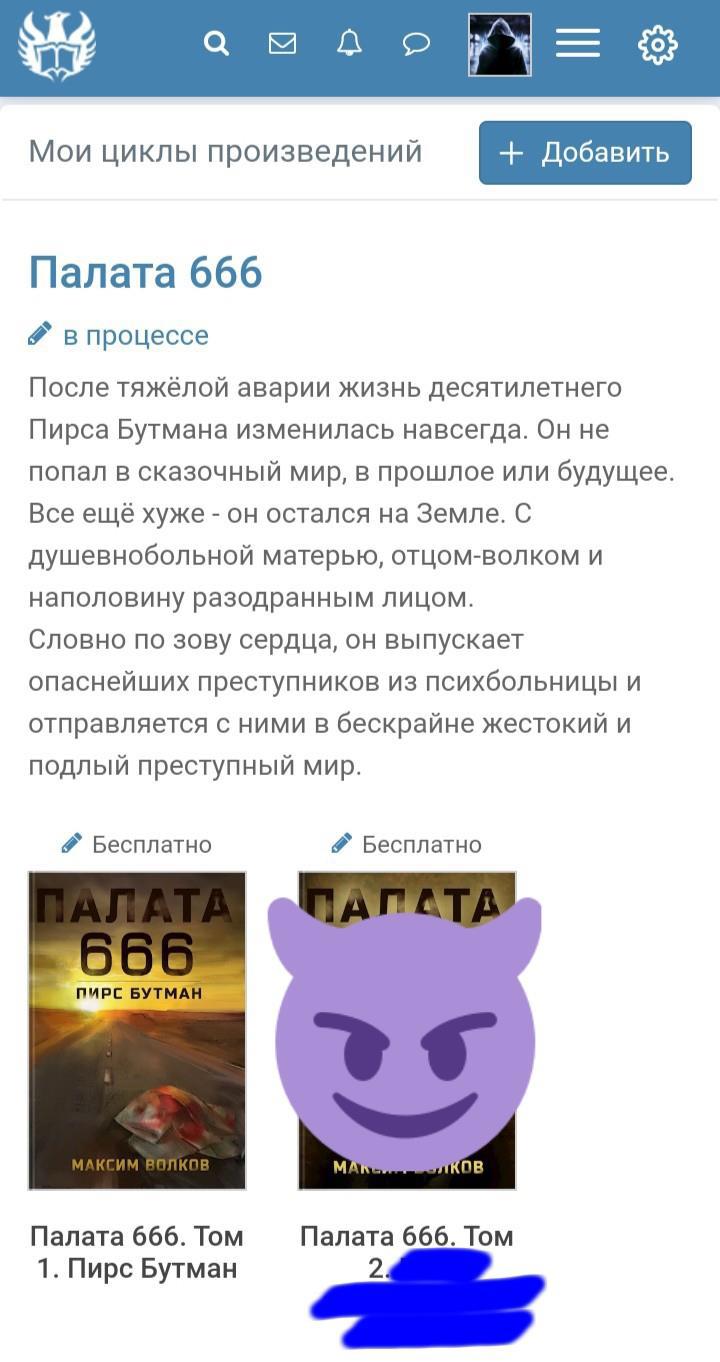The width and height of the screenshot is (720, 1362).
Task: Go to the home page via site logo
Action: [x=57, y=45]
